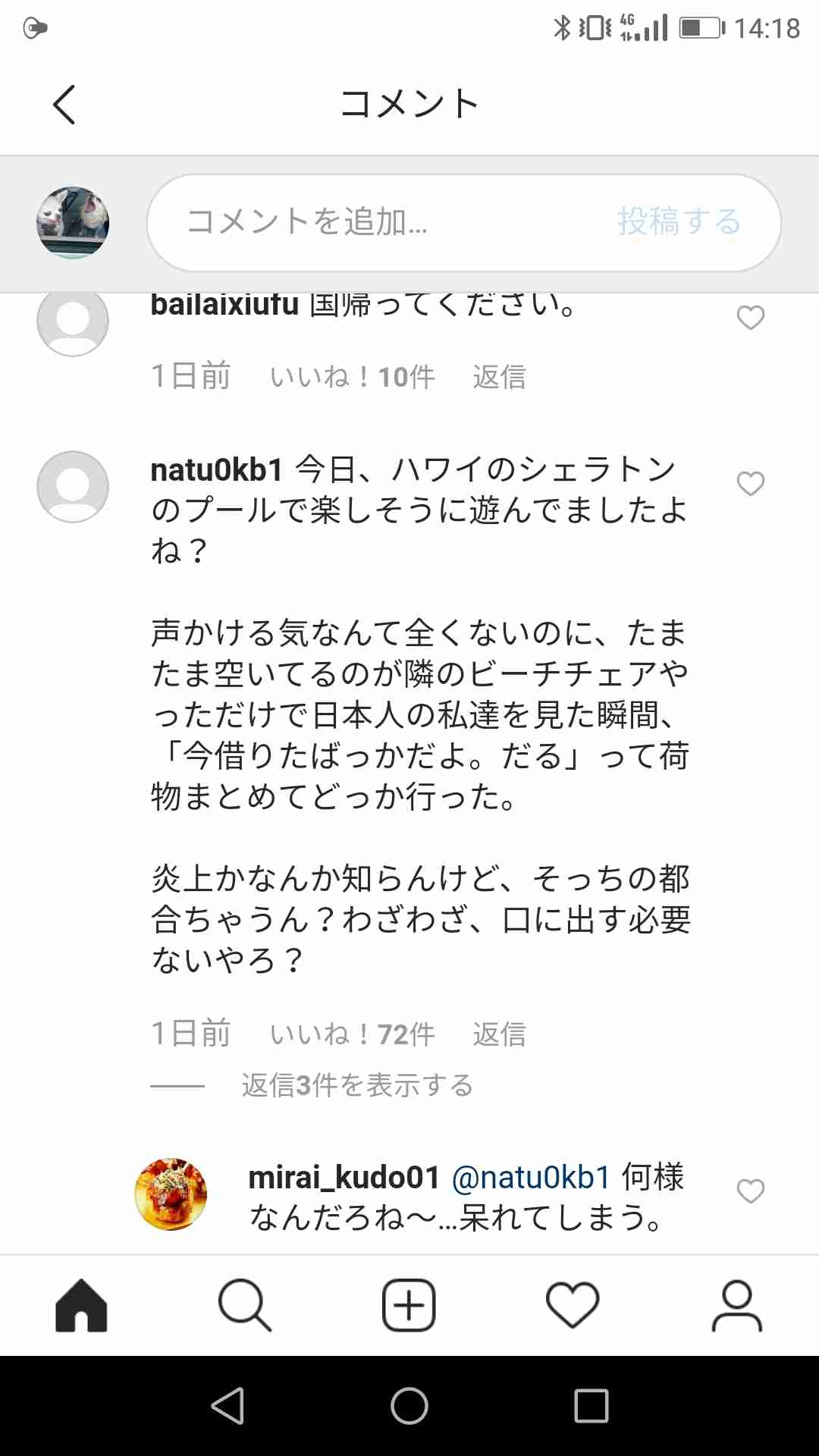
Task: Expand the 3 replies under natu0kb1's comment
Action: 356,1084
